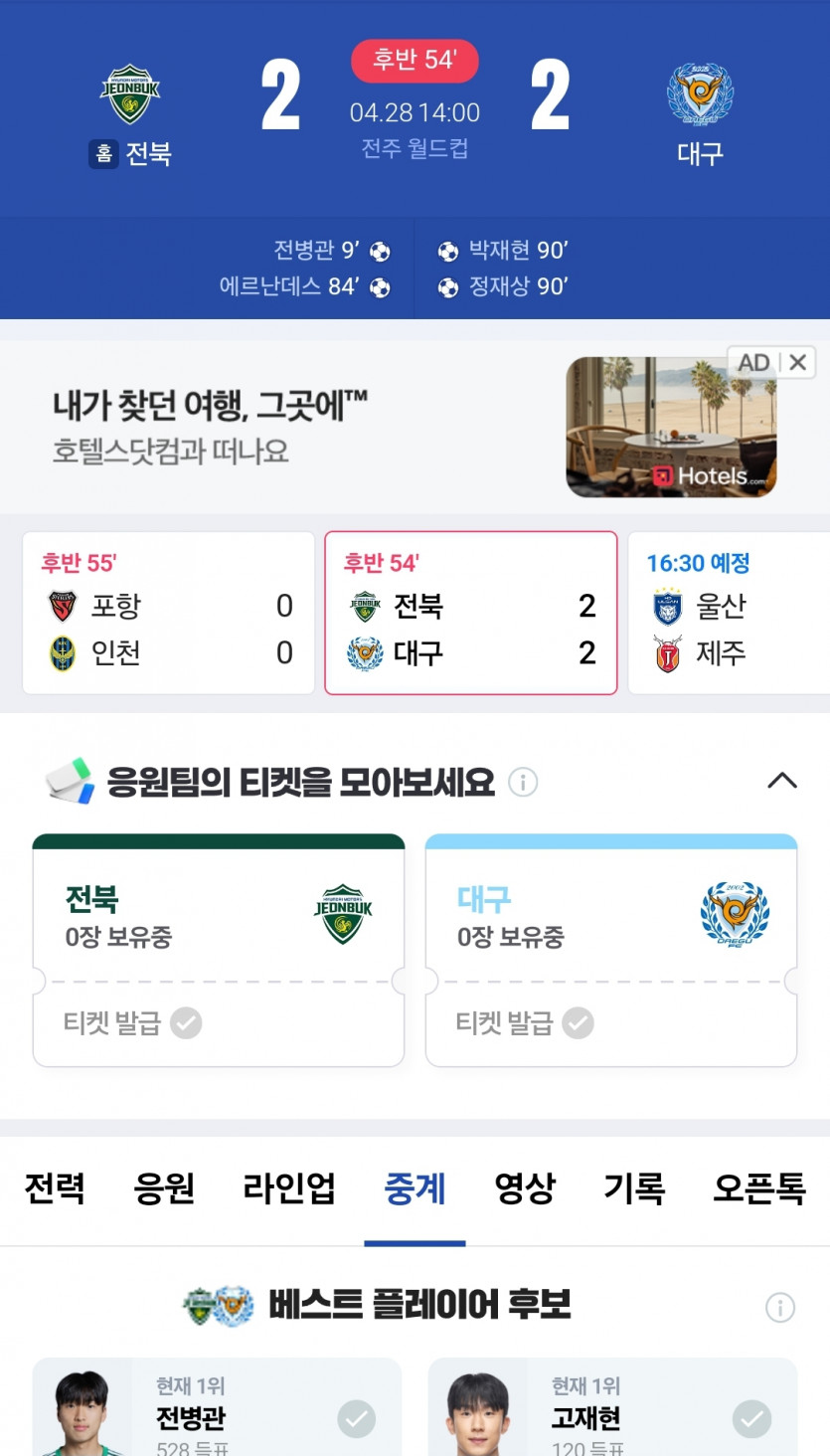Open the 오픈톡 tab
Image resolution: width=830 pixels, height=1456 pixels.
click(759, 1188)
